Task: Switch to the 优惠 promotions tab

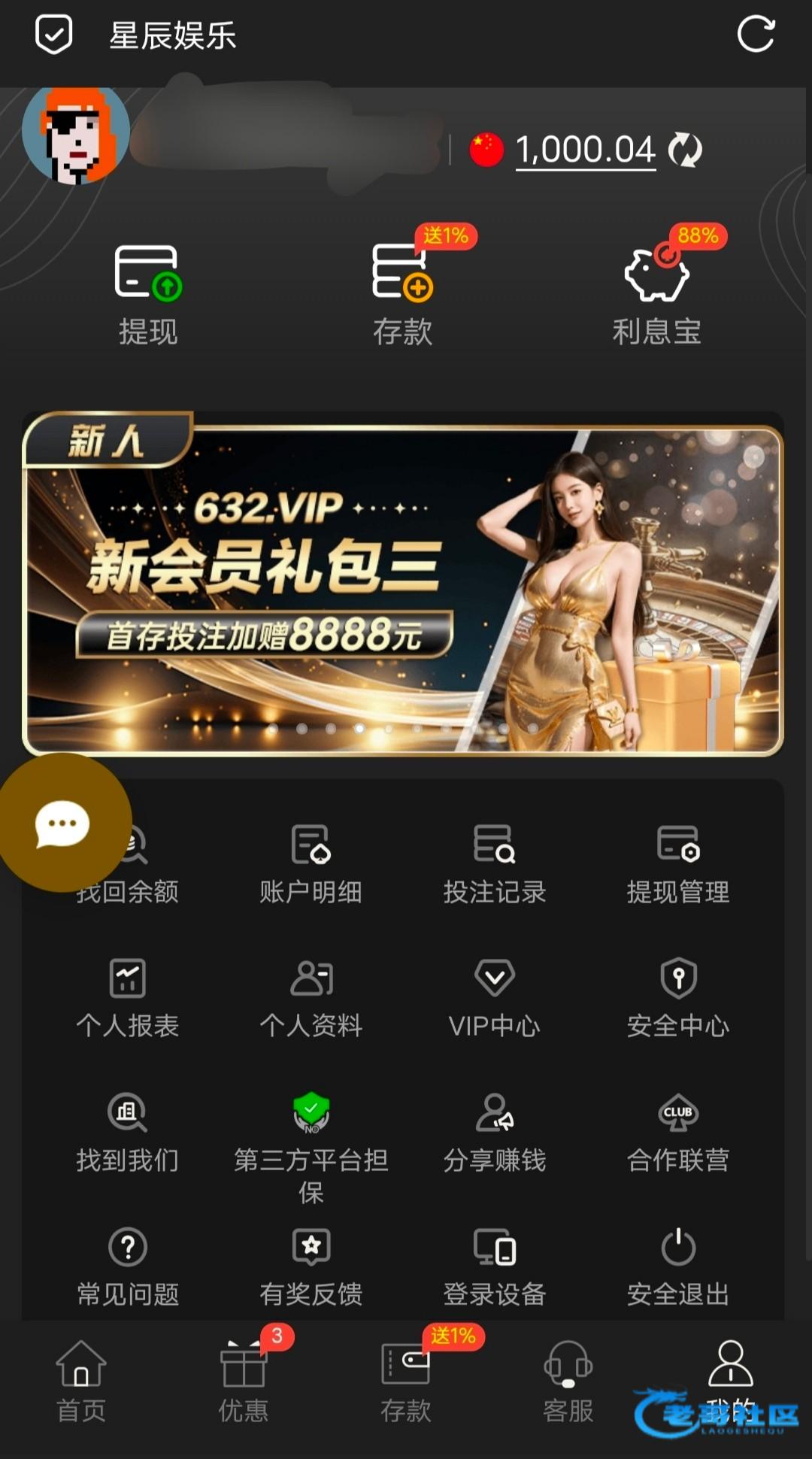Action: [243, 1381]
